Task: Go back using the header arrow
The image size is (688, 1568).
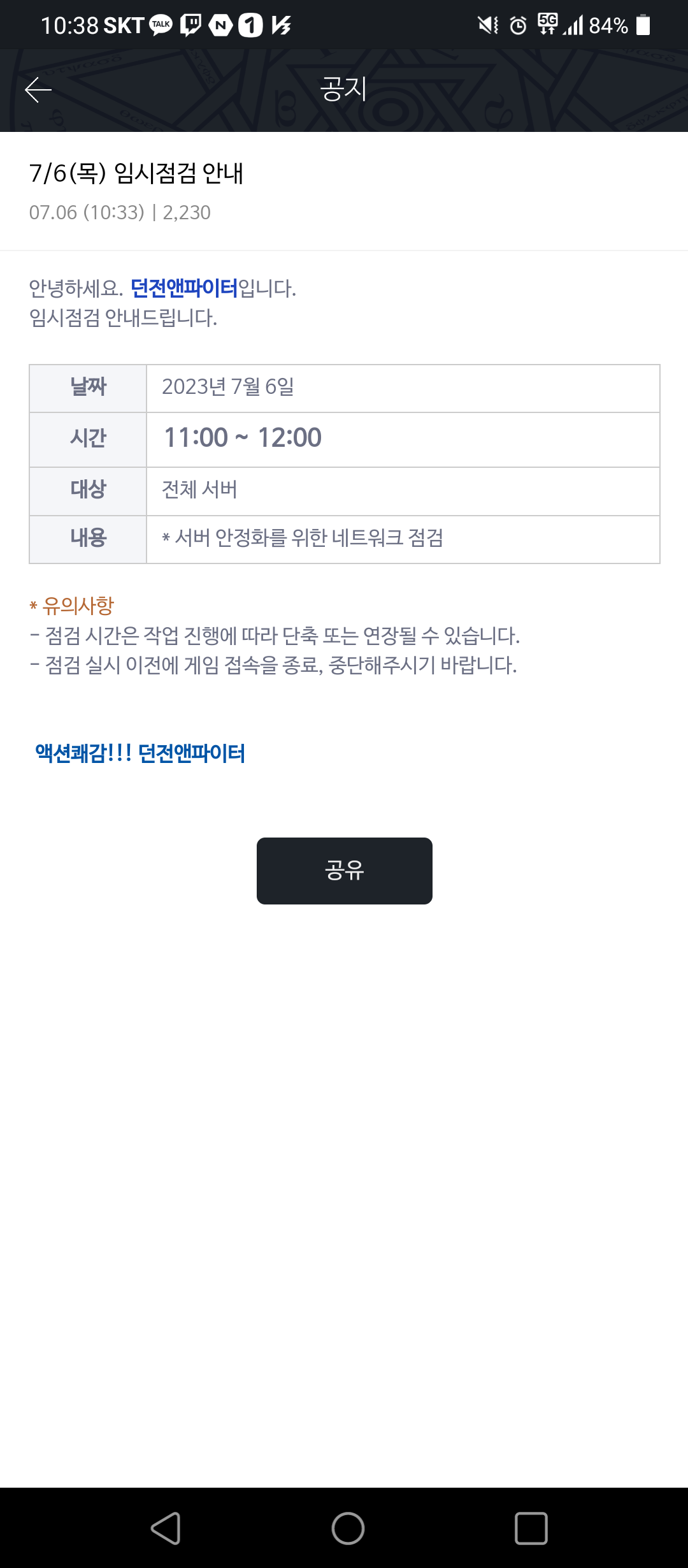Action: 38,90
